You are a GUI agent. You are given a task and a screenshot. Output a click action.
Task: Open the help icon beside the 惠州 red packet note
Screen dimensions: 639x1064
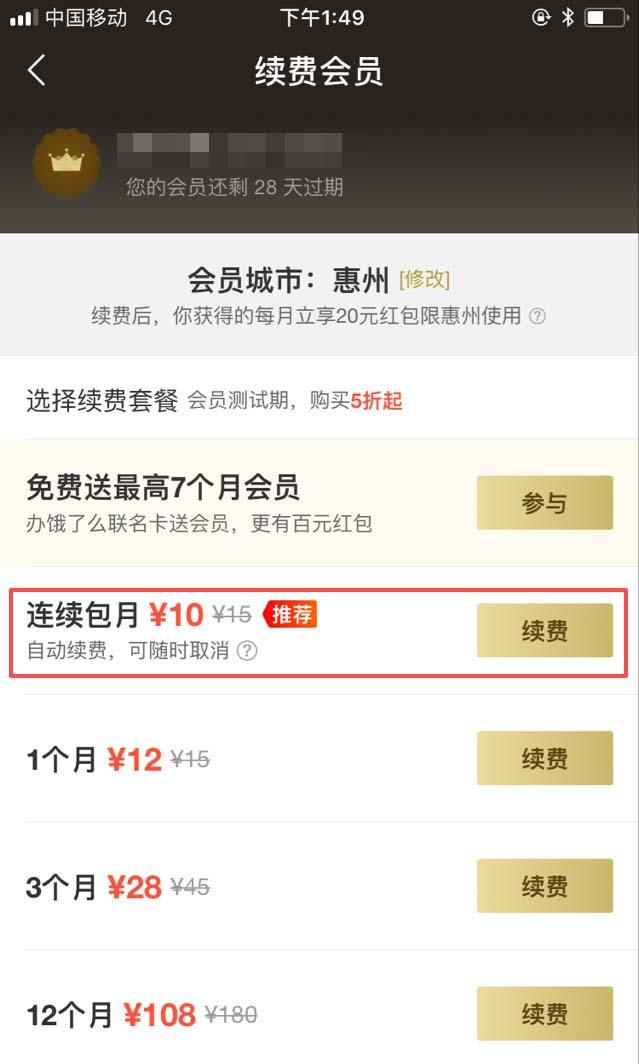pyautogui.click(x=538, y=316)
